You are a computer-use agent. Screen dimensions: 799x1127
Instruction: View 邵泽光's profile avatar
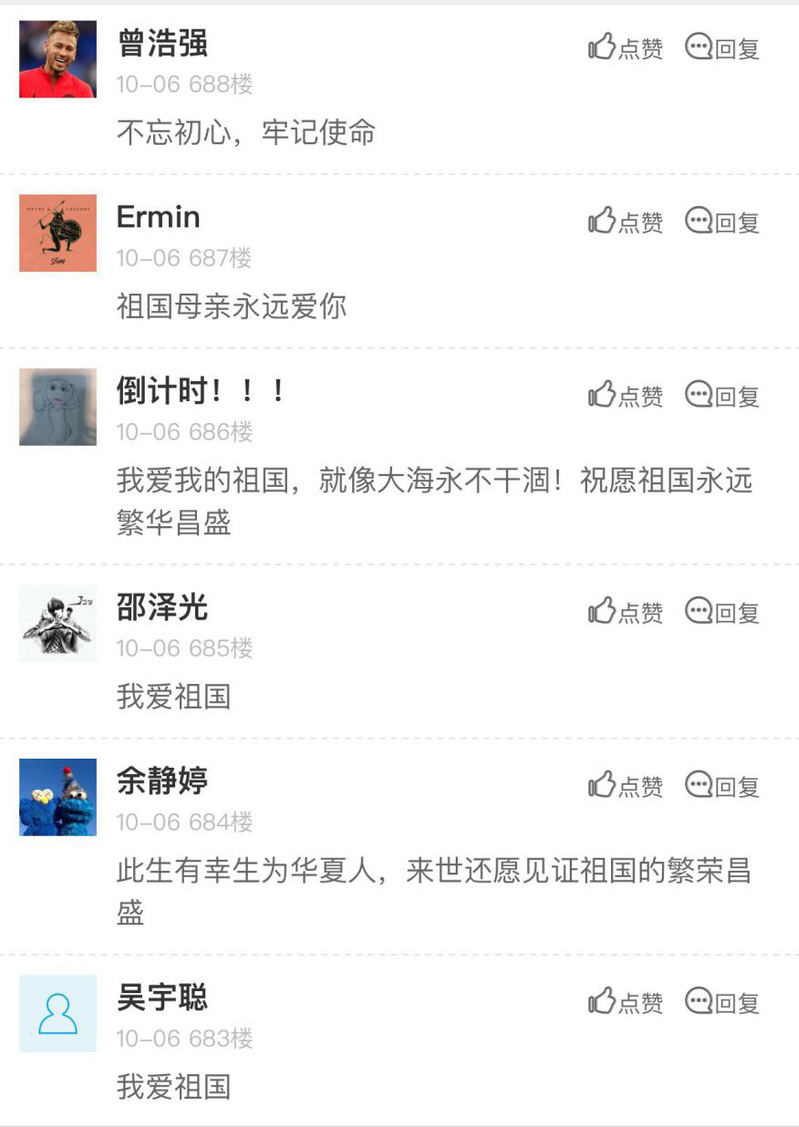58,623
